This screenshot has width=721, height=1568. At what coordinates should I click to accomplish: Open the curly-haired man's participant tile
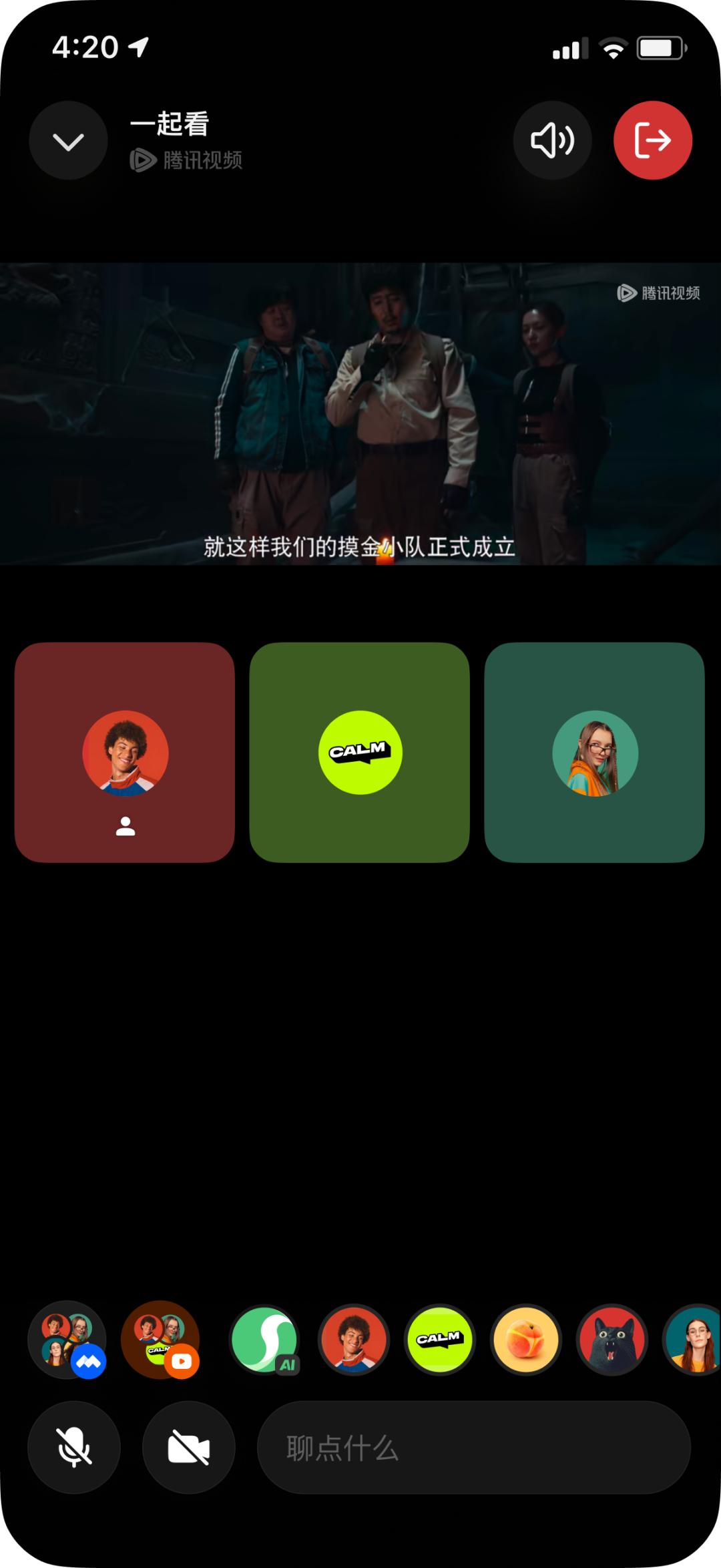(x=125, y=753)
